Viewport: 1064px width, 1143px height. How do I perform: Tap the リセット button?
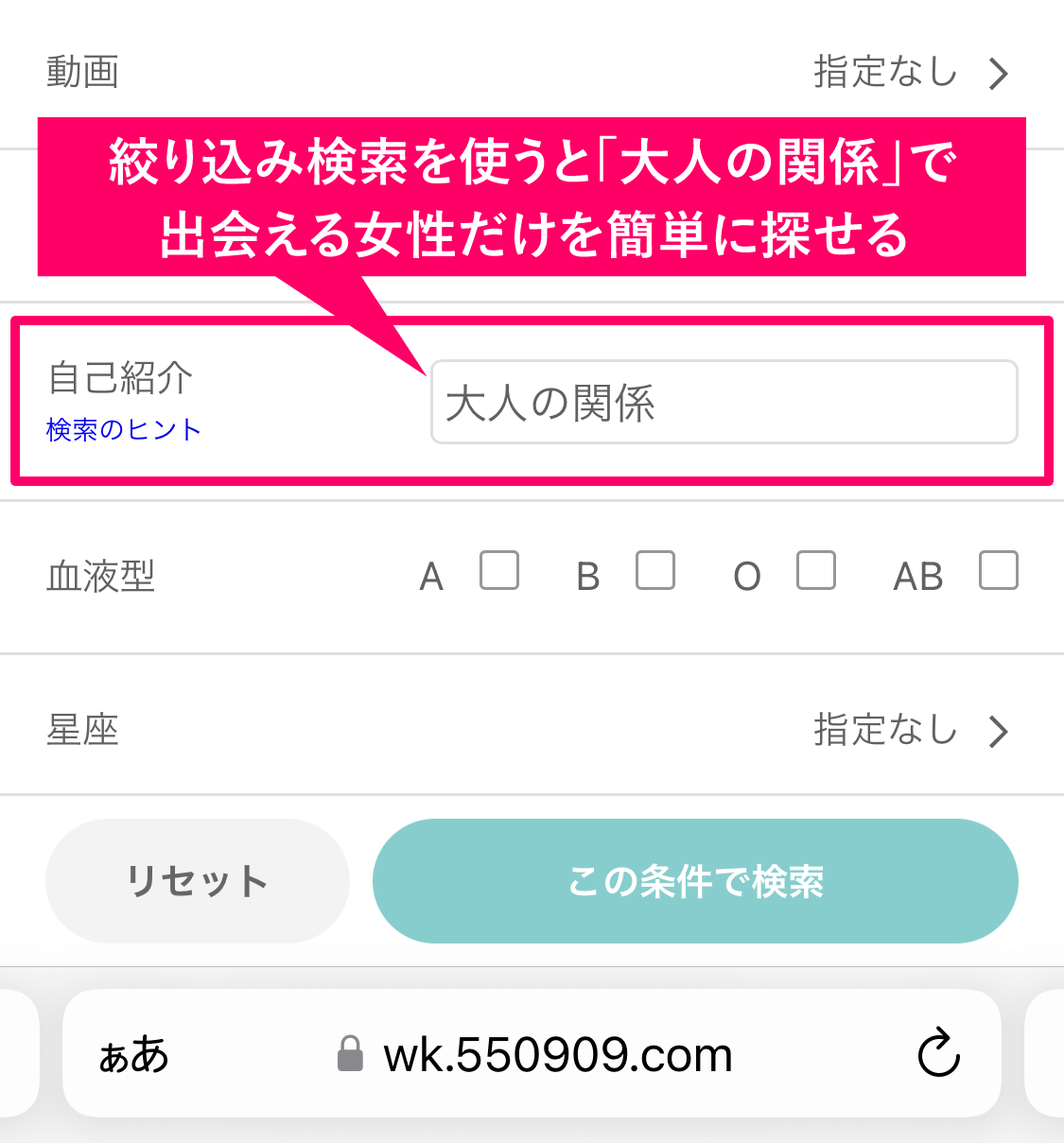[198, 881]
